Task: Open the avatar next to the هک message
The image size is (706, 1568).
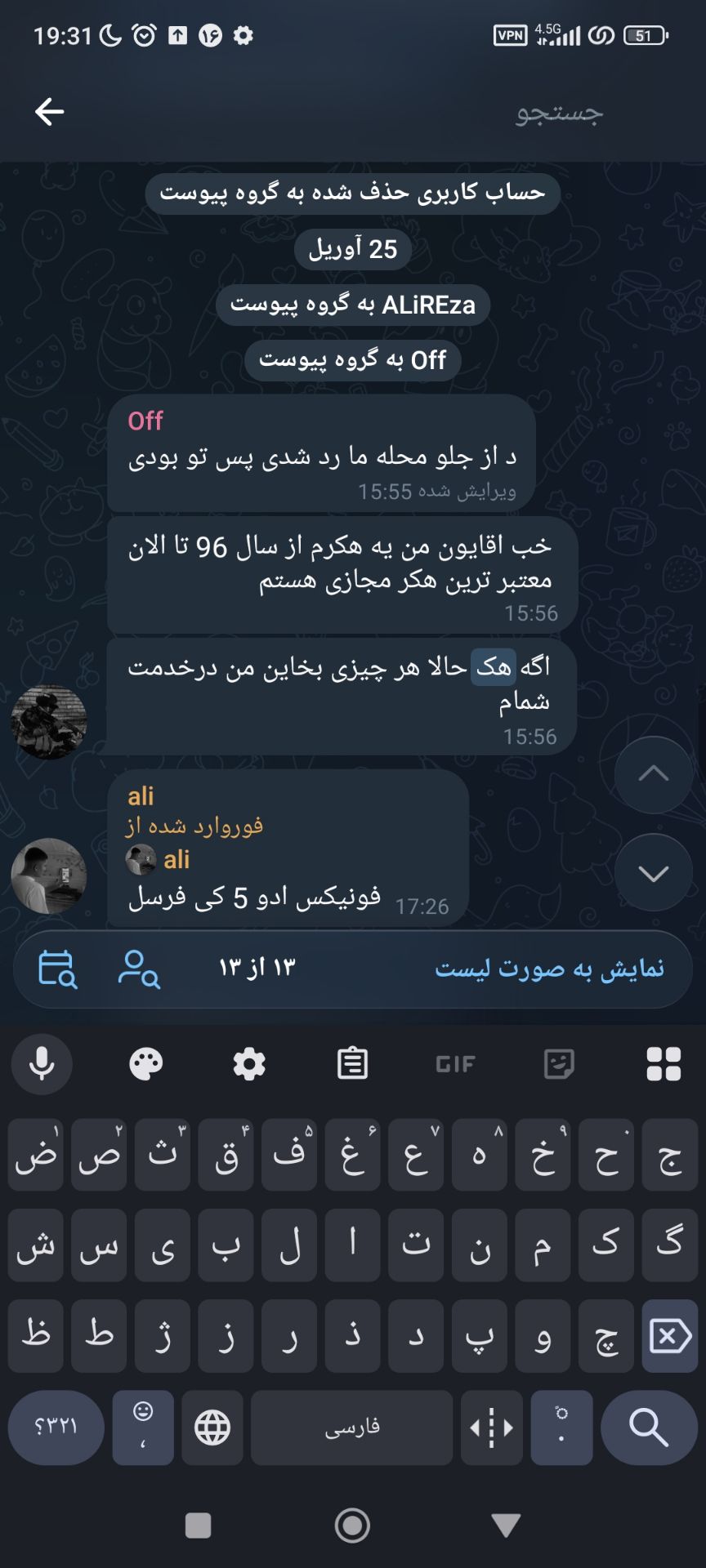Action: [49, 722]
